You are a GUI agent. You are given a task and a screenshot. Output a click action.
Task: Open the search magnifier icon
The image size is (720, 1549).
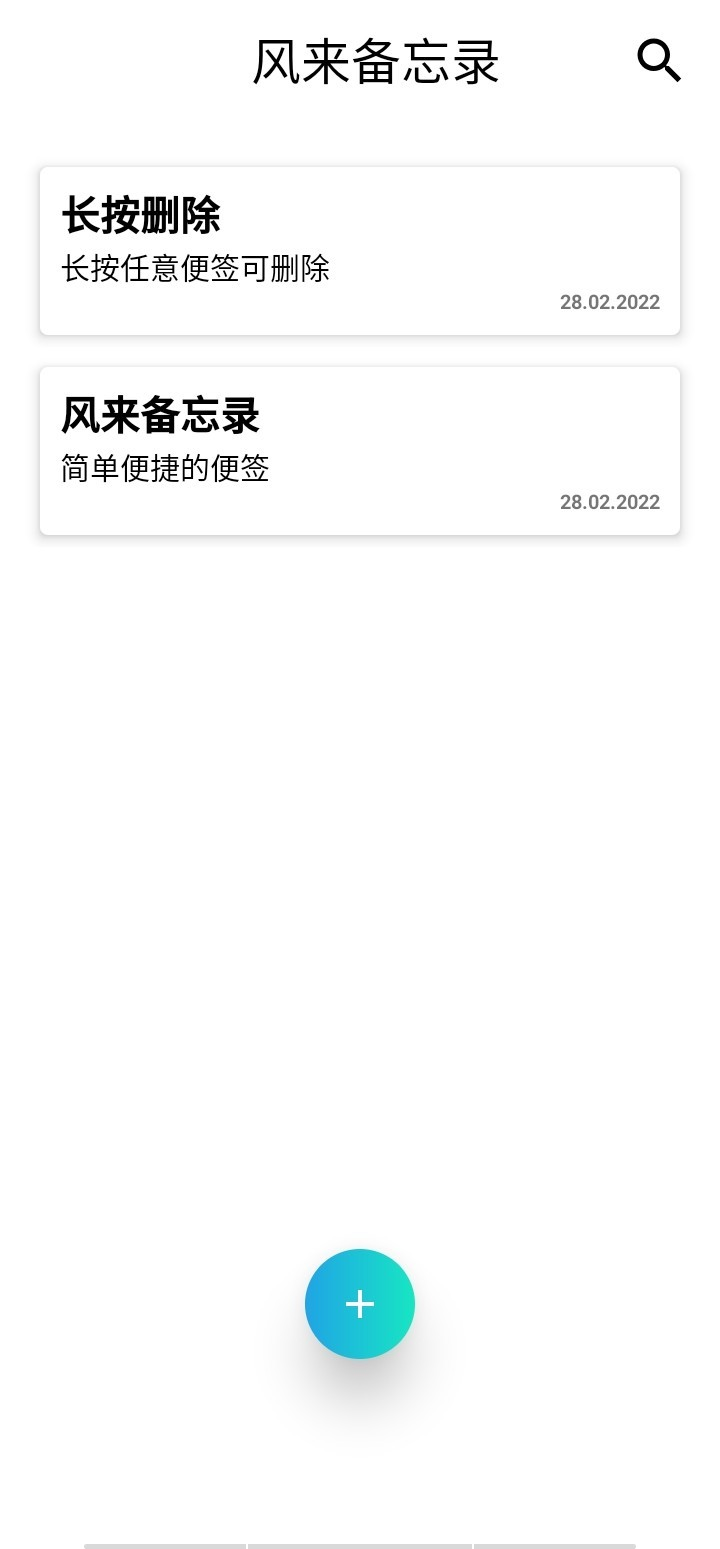pyautogui.click(x=659, y=61)
